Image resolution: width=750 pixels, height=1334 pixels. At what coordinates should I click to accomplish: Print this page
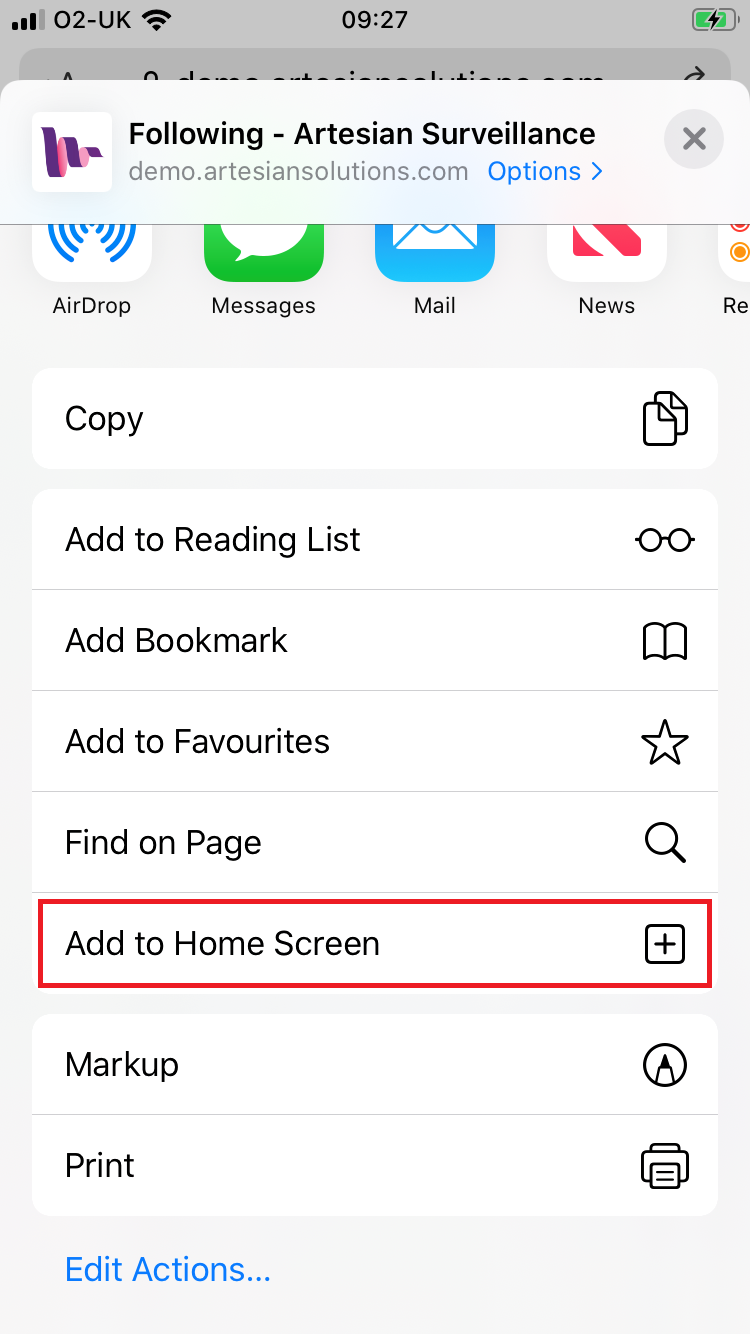click(x=375, y=1166)
